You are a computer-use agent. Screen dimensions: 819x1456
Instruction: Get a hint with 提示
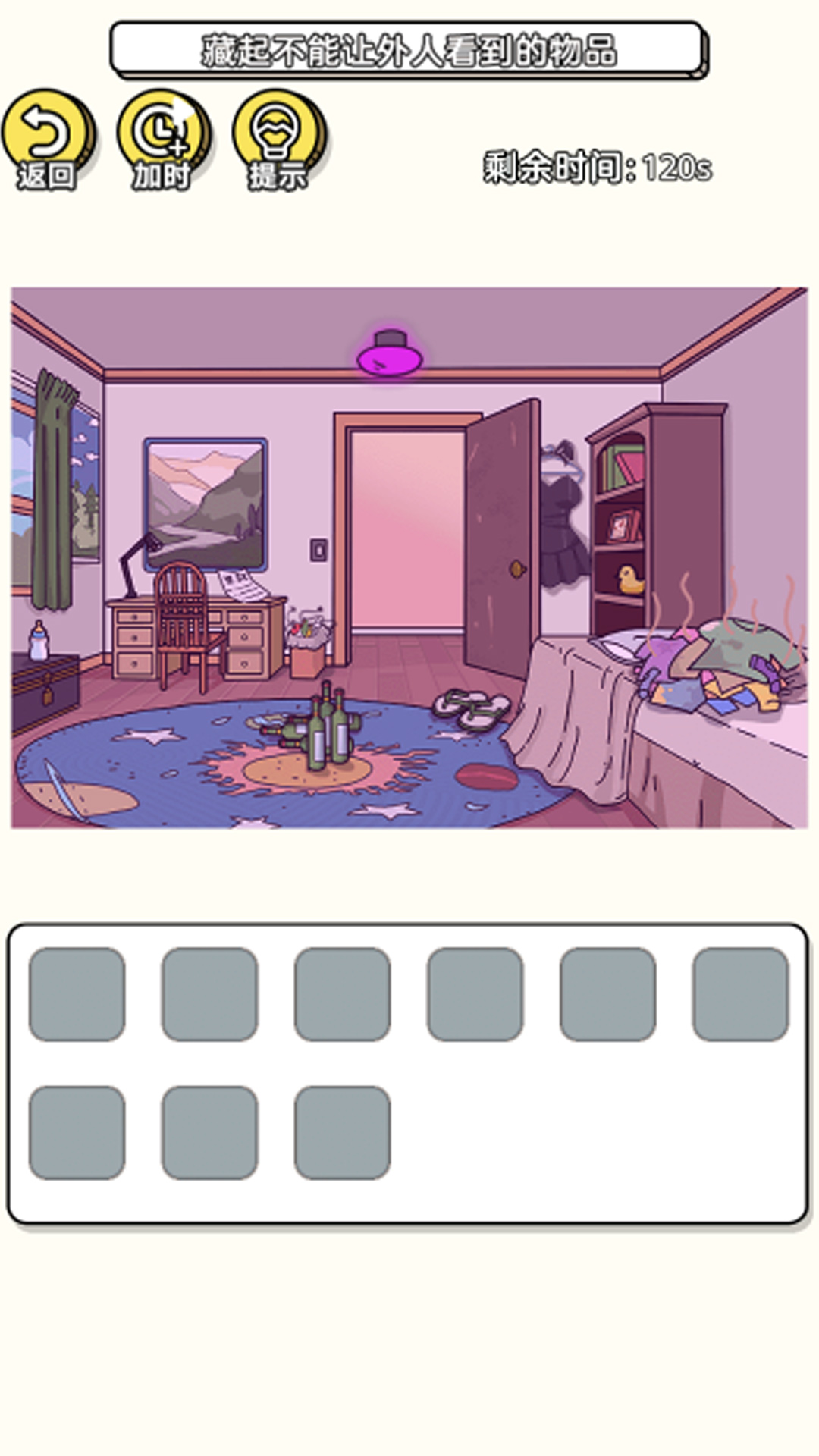tap(279, 140)
